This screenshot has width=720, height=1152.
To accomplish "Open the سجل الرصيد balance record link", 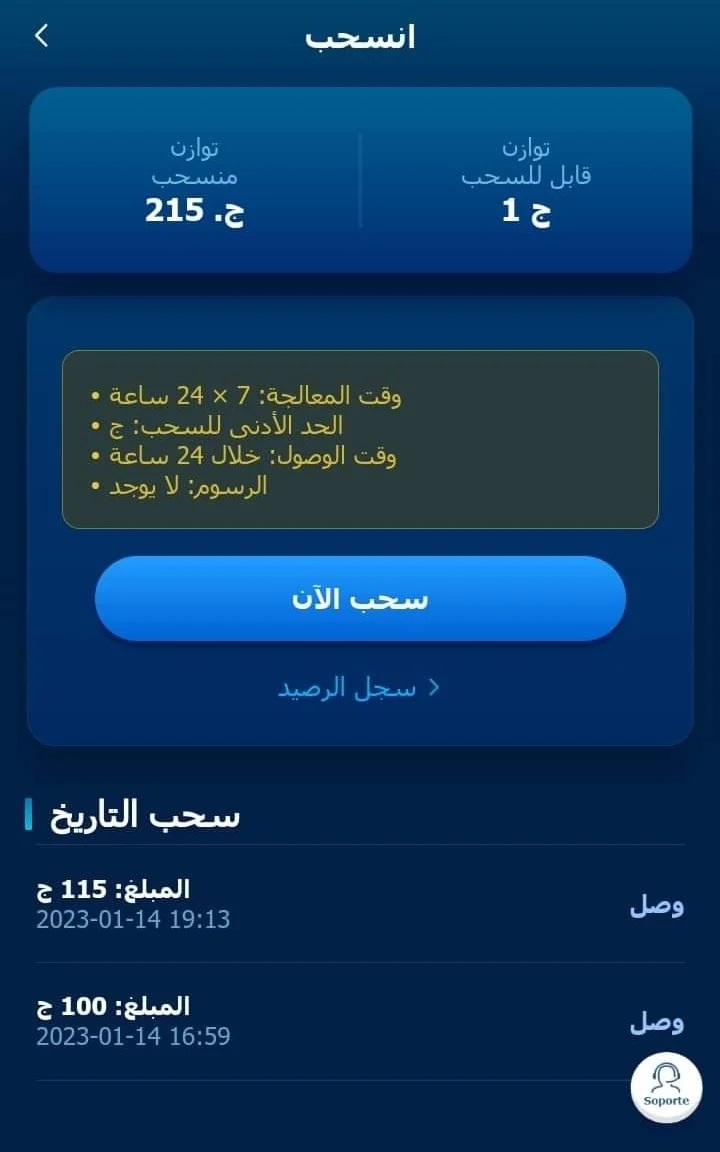I will (358, 688).
